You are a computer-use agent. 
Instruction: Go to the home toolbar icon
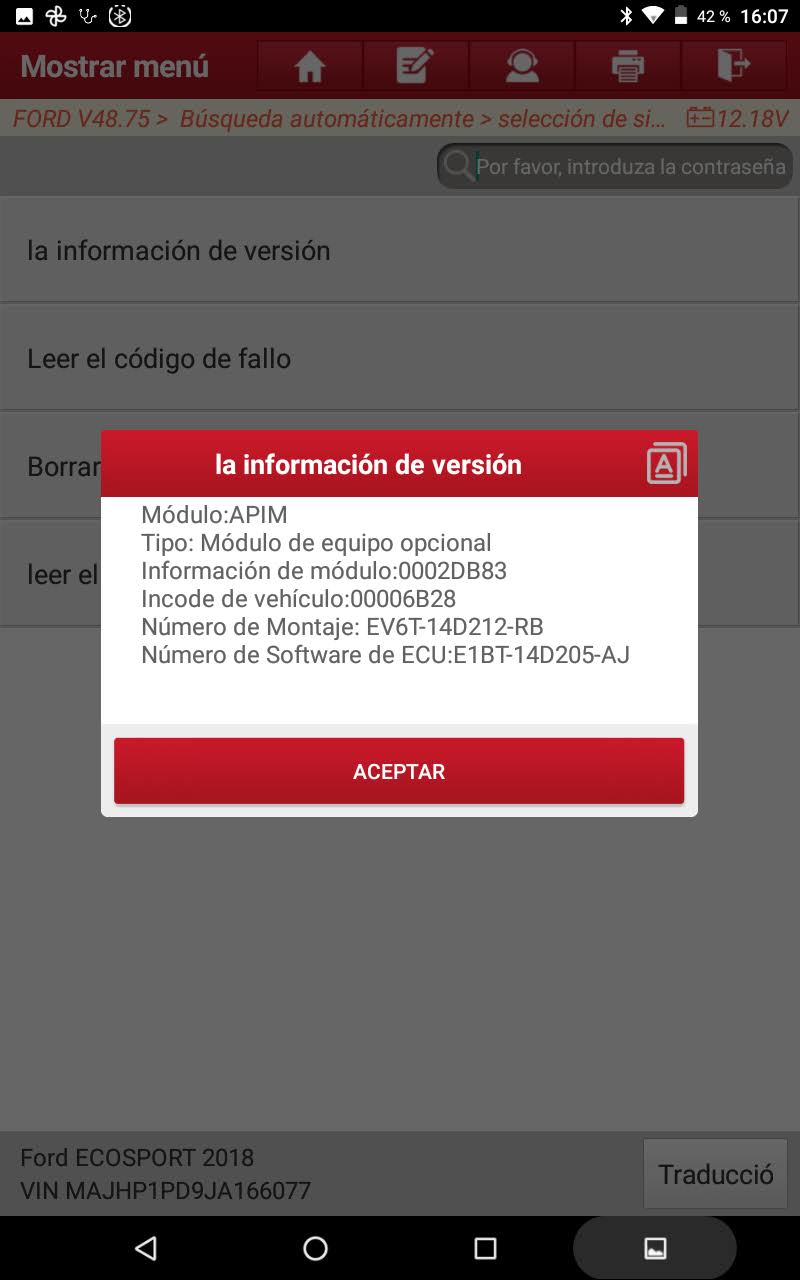point(310,67)
